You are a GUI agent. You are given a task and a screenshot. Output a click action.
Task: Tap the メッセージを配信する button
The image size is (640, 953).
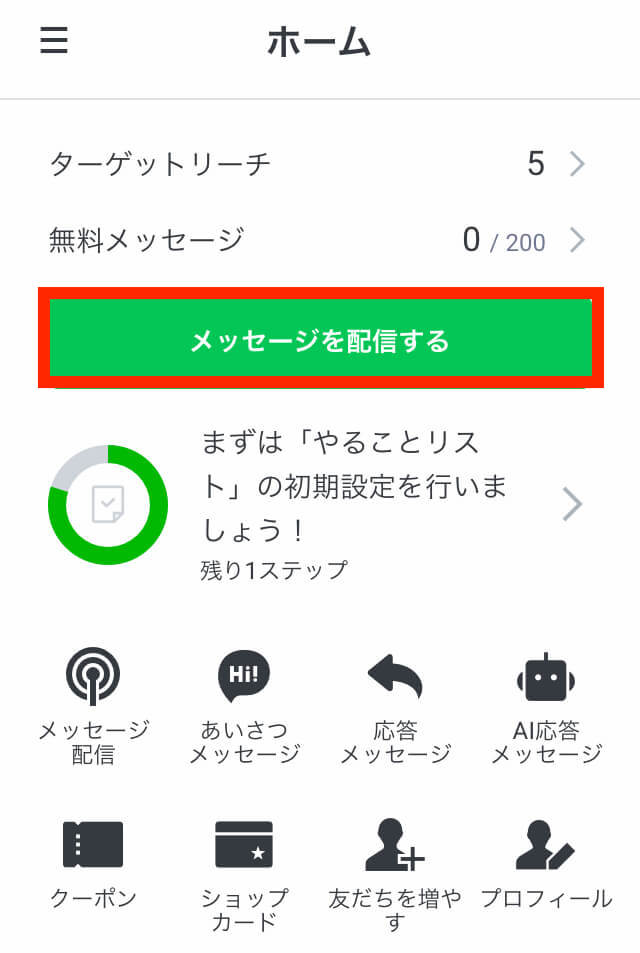click(320, 341)
